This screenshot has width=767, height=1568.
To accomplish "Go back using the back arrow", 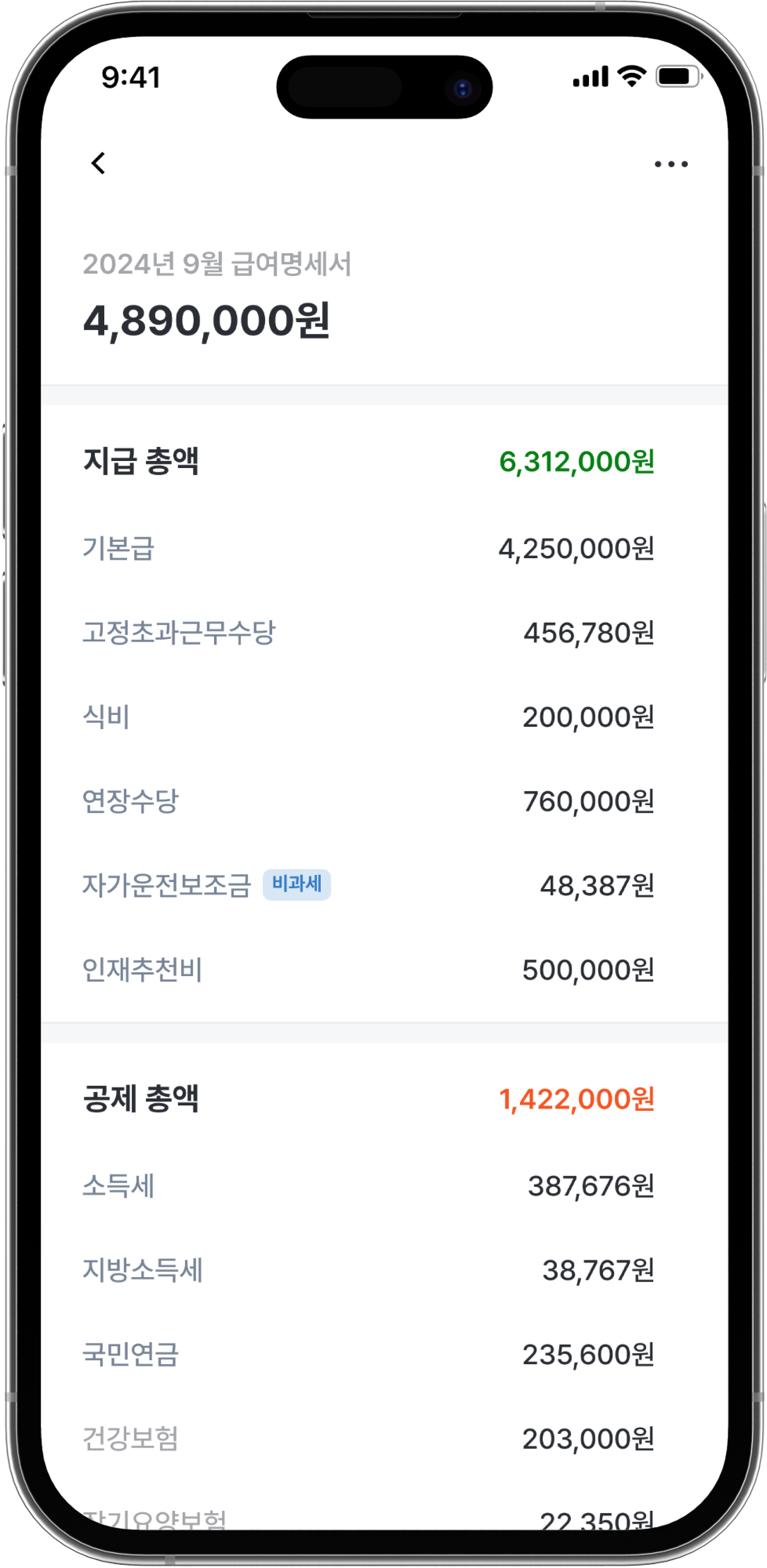I will [98, 163].
